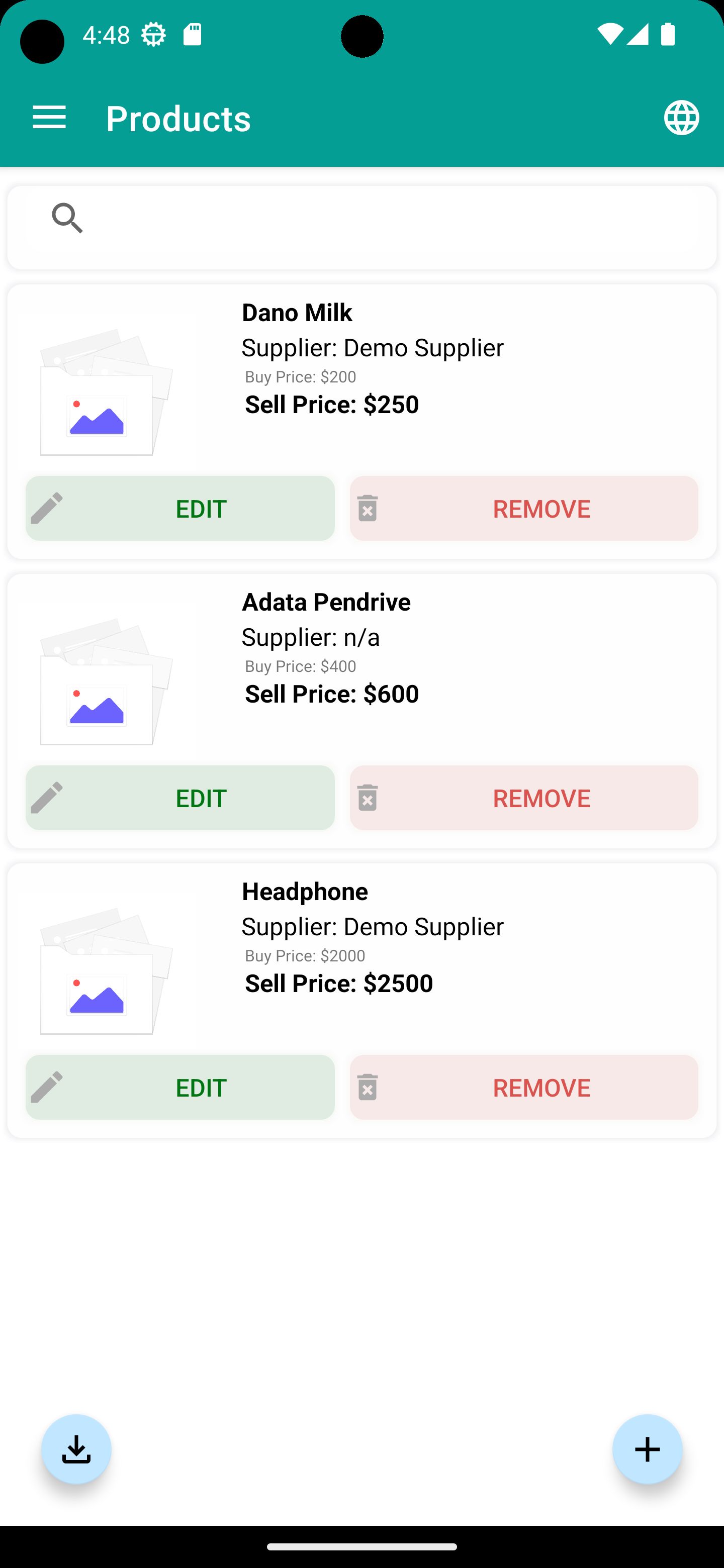The height and width of the screenshot is (1568, 724).
Task: Open the hamburger navigation menu
Action: (49, 117)
